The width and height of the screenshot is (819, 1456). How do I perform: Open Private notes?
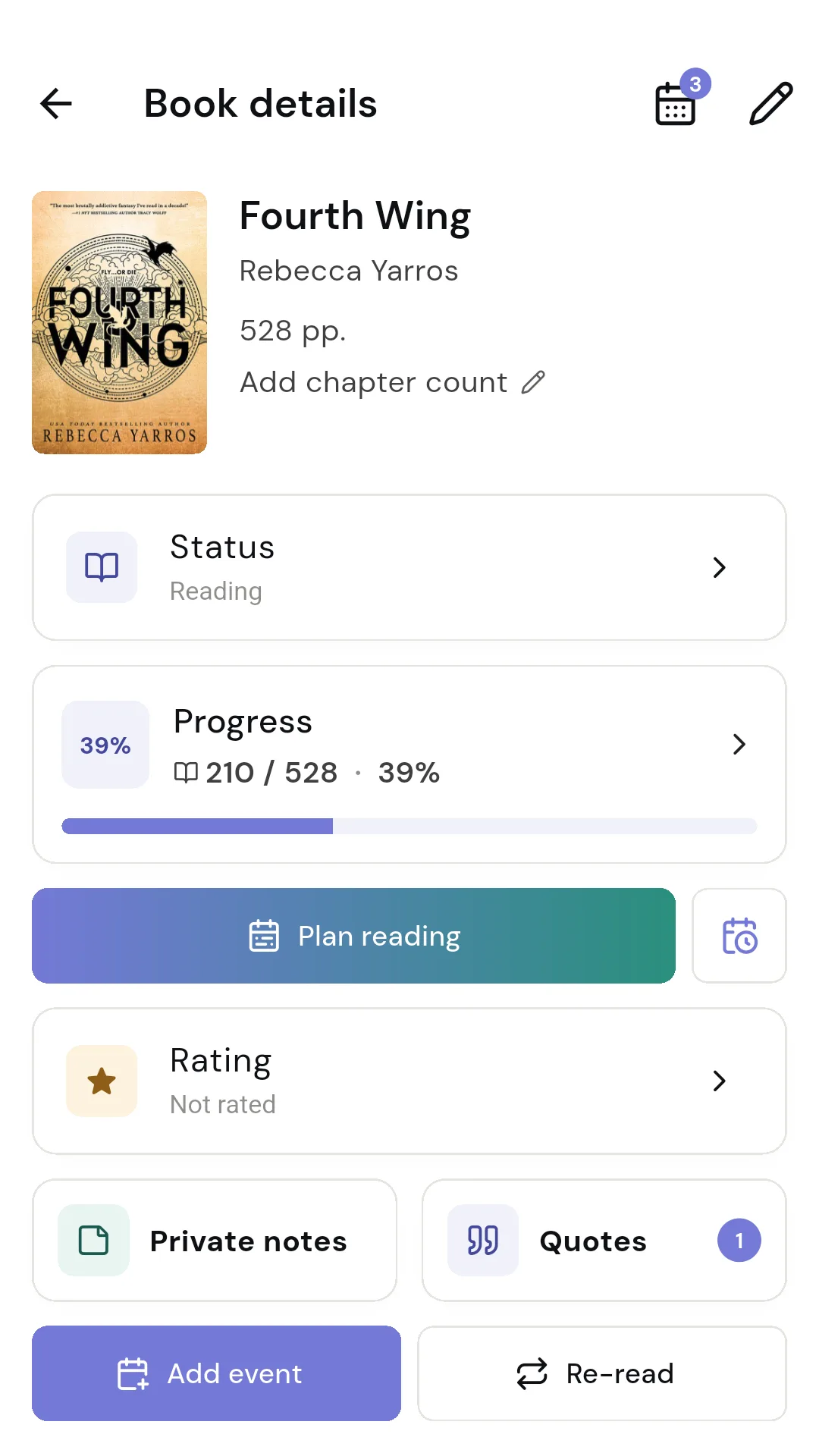click(215, 1241)
